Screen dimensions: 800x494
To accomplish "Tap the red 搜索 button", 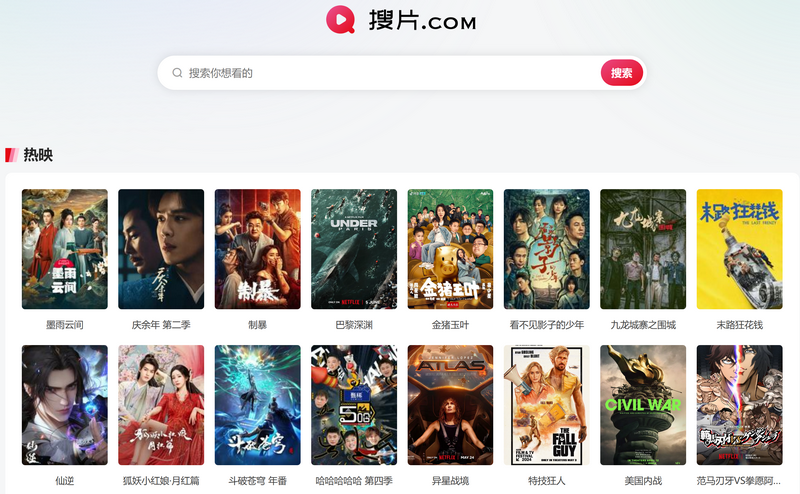I will 621,73.
